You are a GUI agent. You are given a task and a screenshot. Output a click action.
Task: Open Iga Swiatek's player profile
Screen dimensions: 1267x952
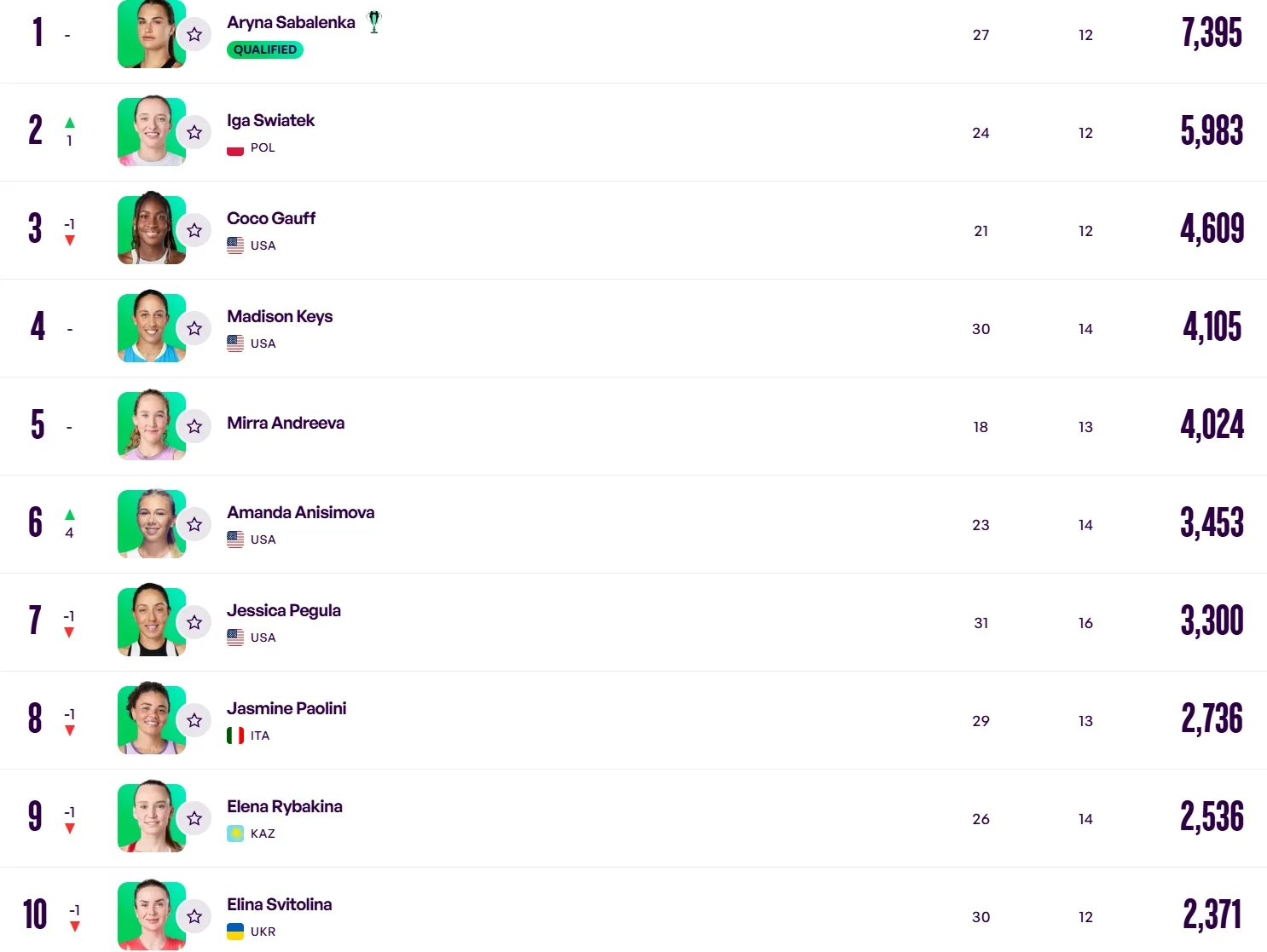tap(270, 120)
